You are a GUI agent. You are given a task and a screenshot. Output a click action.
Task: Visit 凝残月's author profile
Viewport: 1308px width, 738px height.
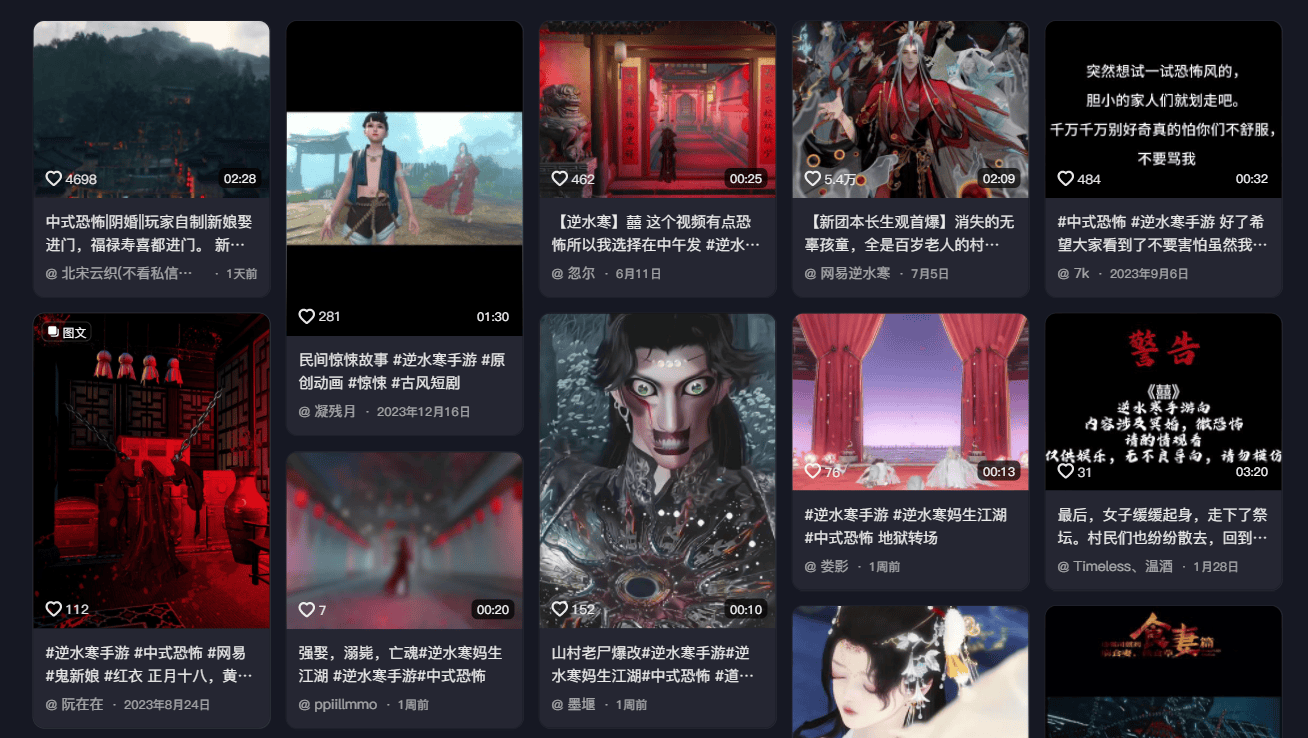335,412
